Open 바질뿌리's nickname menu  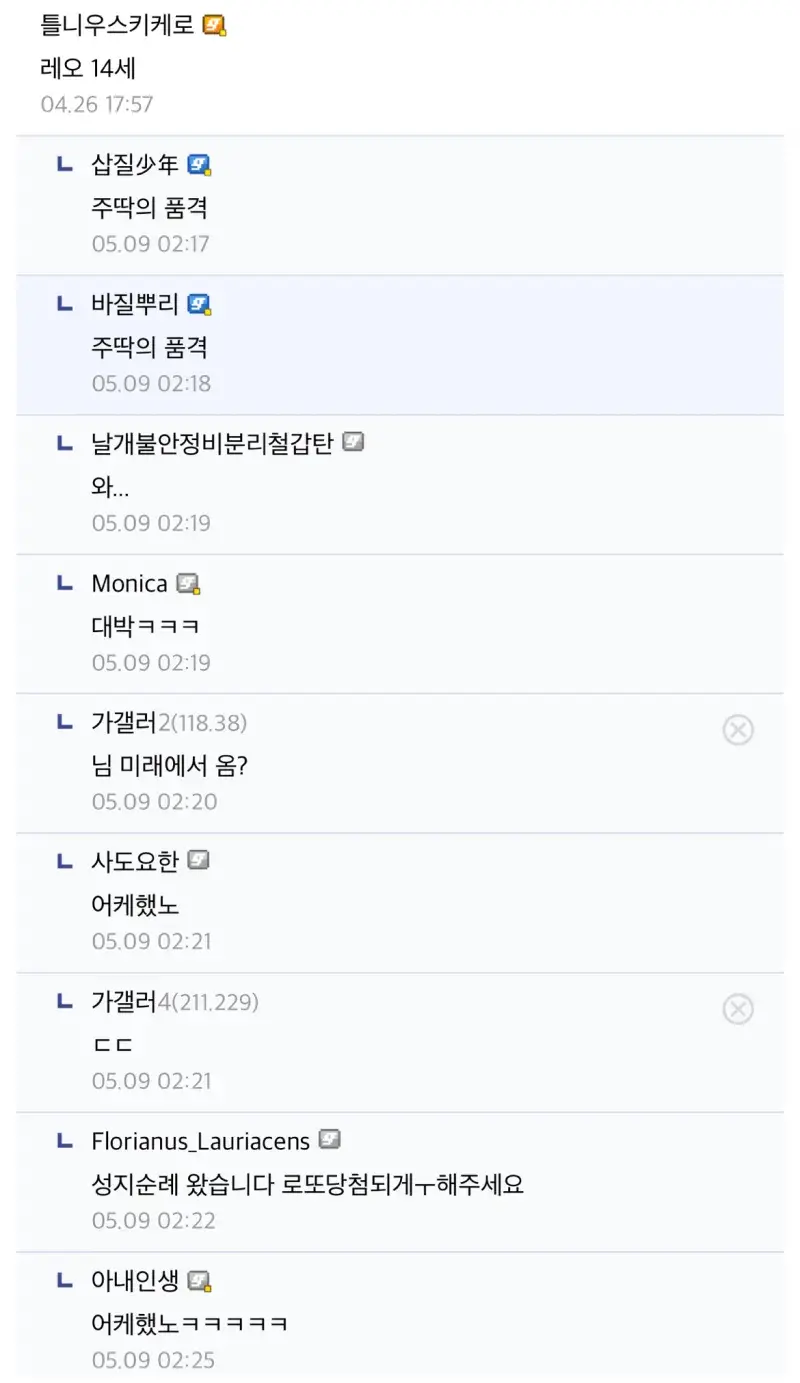(135, 304)
